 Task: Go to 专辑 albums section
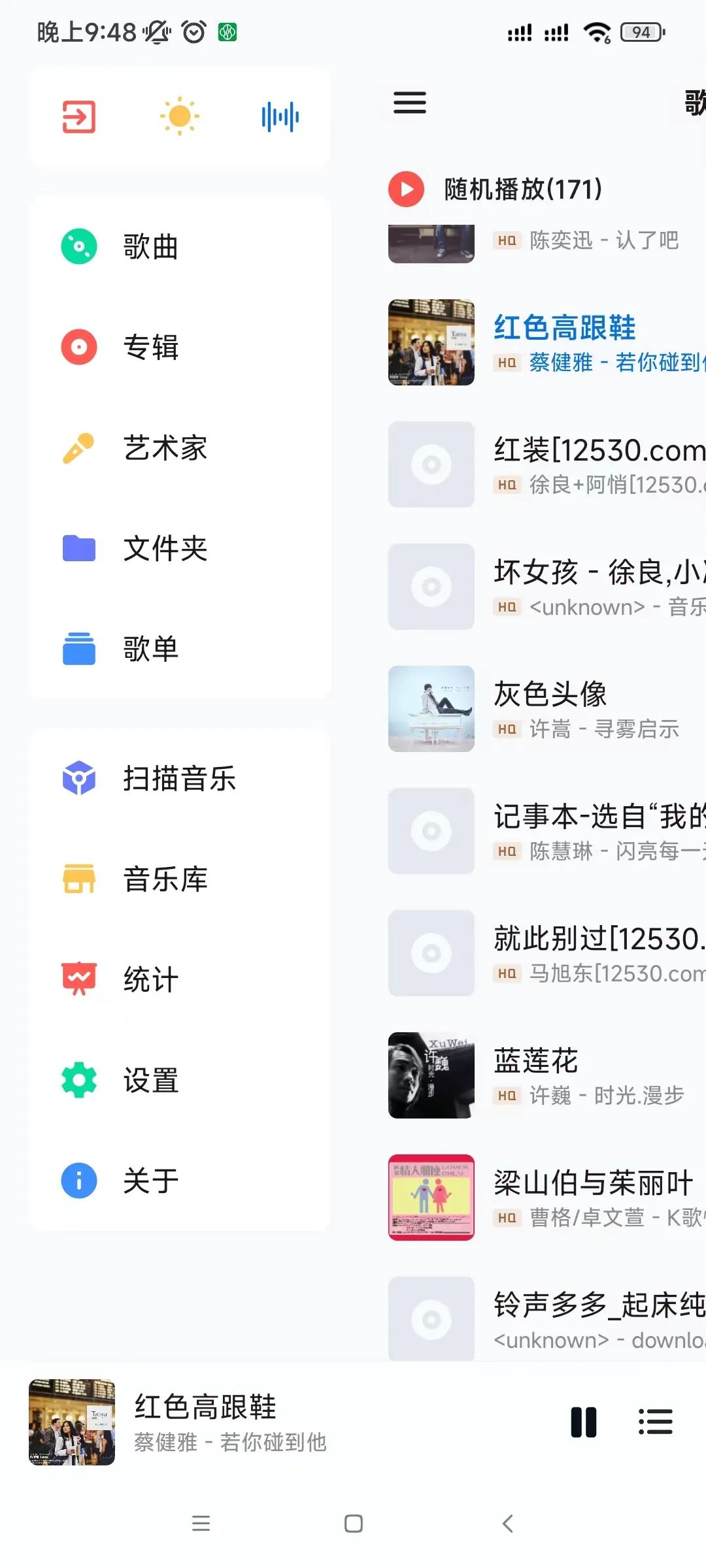point(150,347)
